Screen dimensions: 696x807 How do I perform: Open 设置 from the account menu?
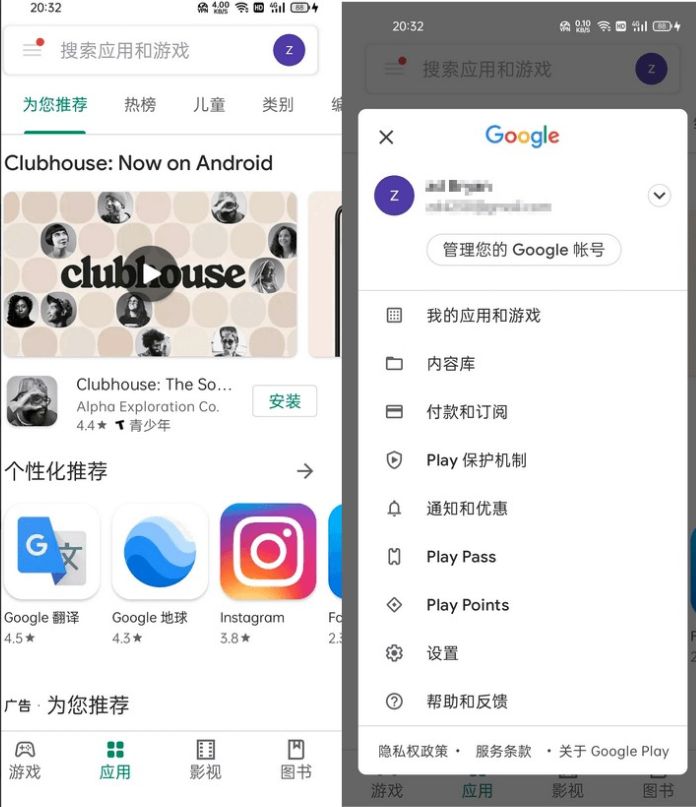[442, 653]
